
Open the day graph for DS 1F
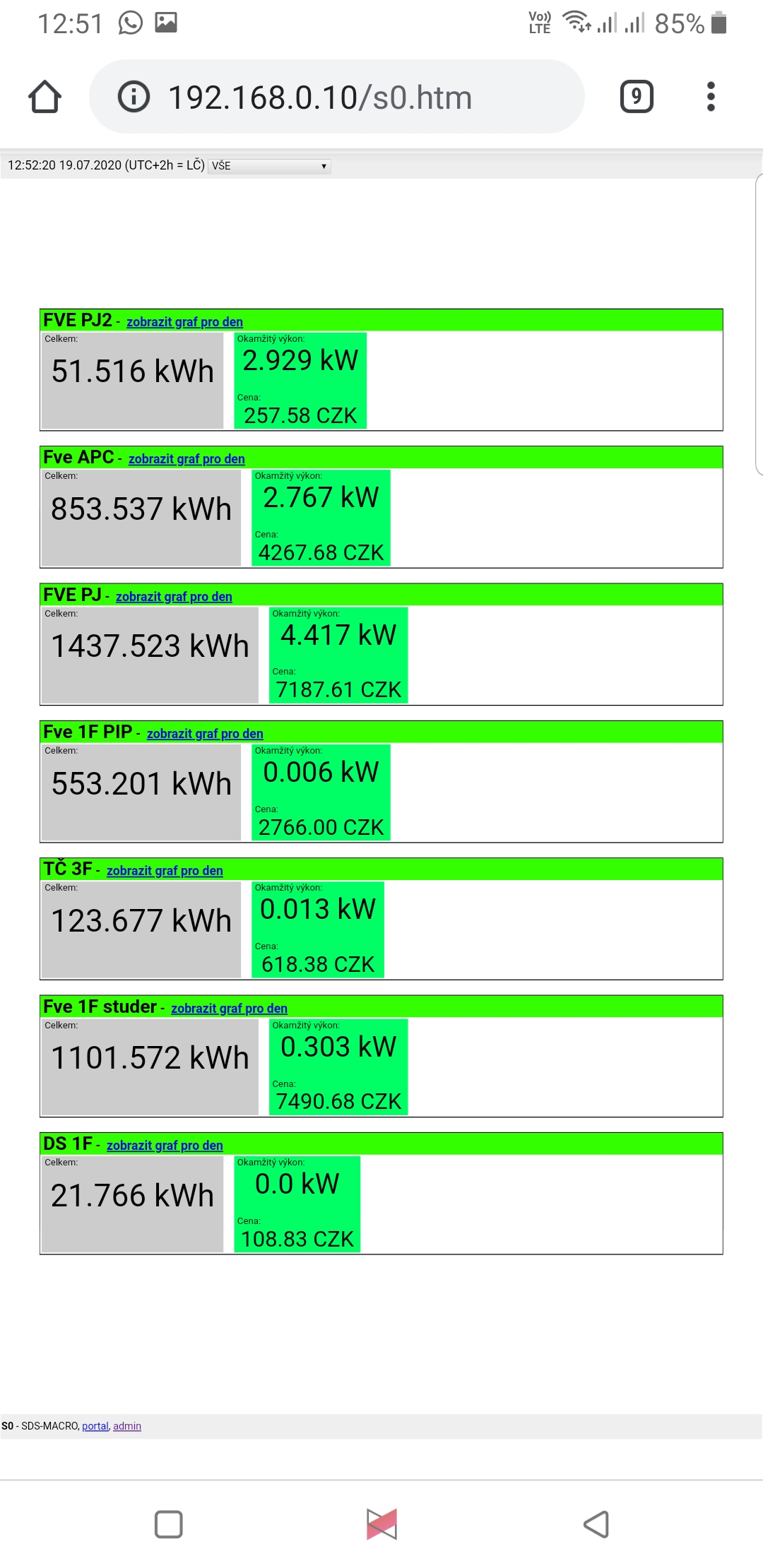(165, 1146)
